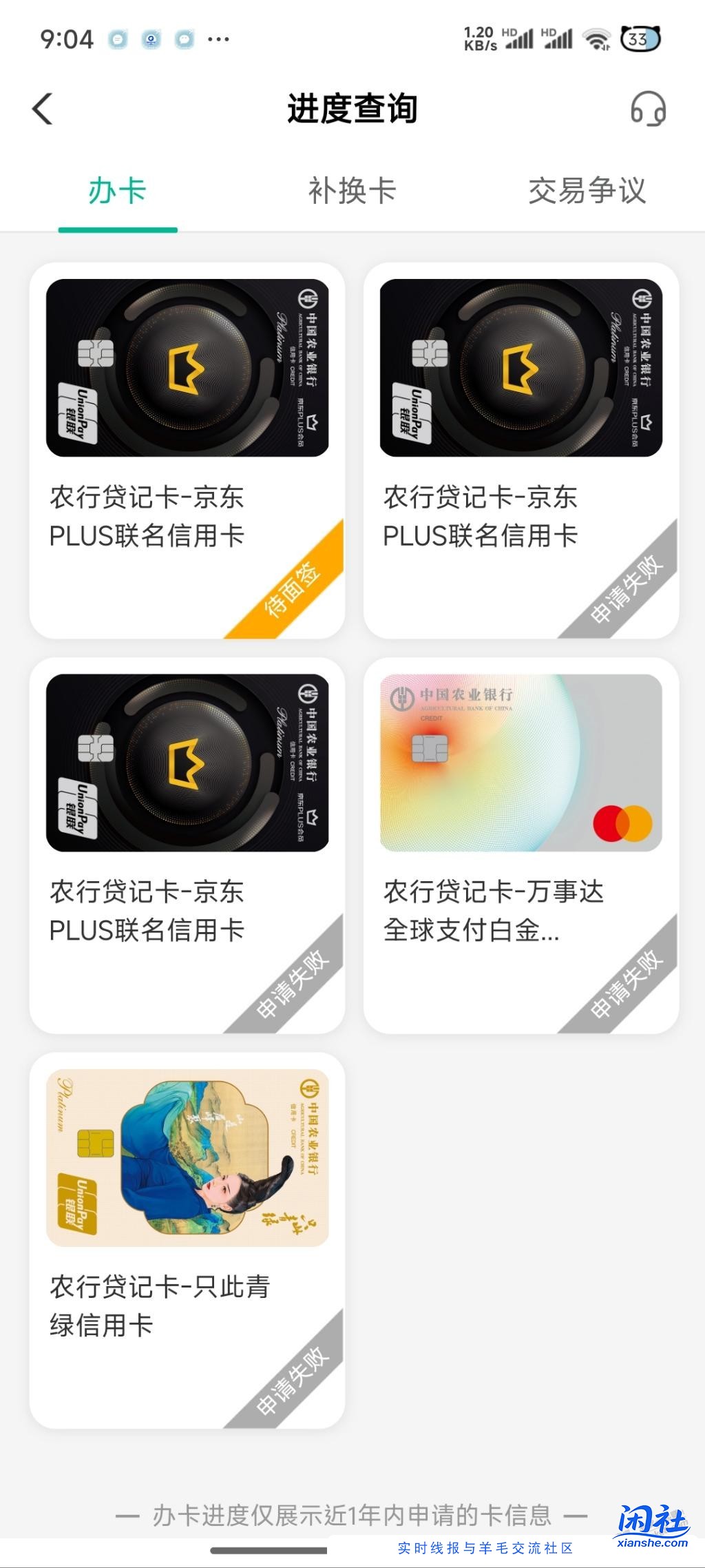Tap the headset customer service icon

tap(650, 109)
